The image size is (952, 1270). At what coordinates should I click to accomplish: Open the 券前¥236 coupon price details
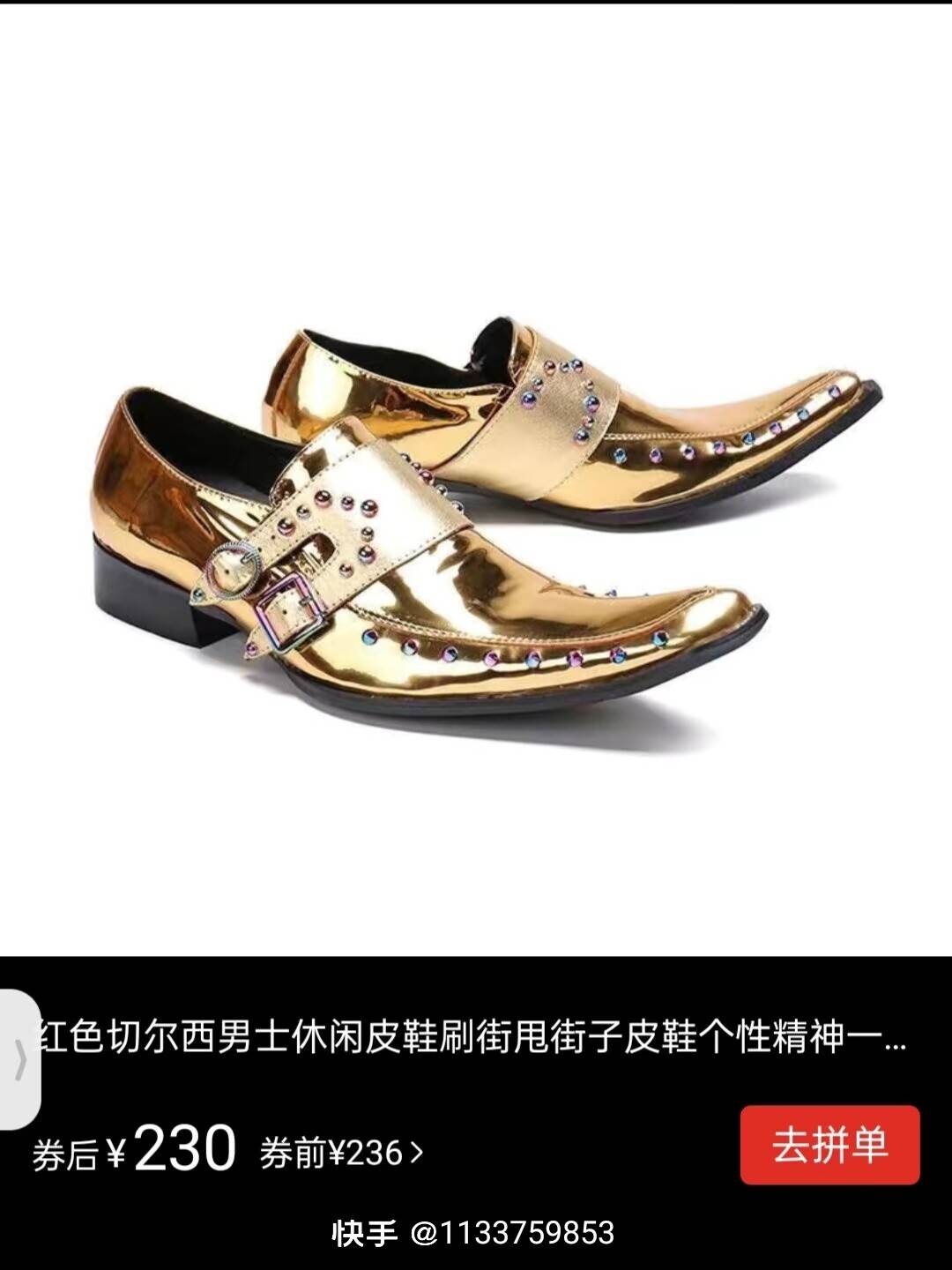tap(341, 1153)
